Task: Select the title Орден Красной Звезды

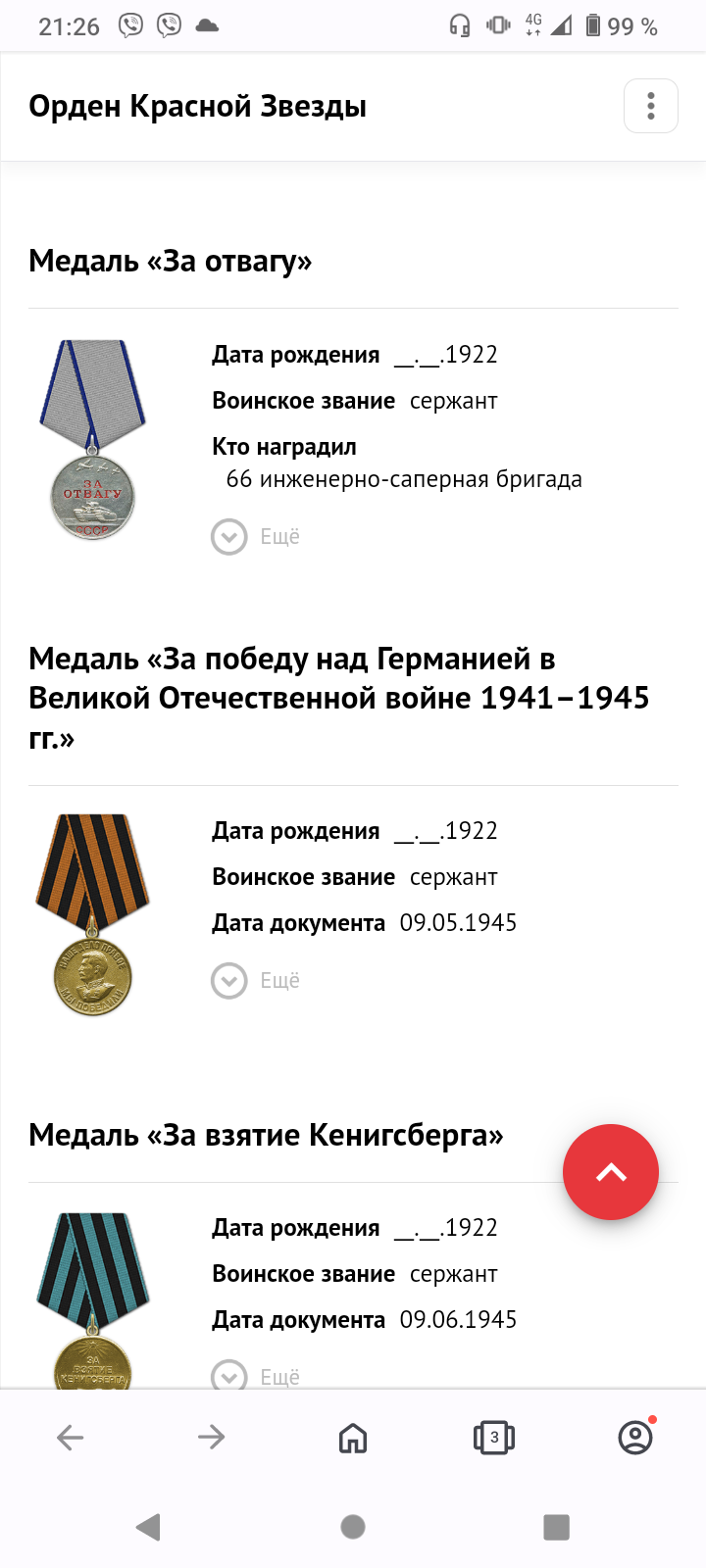Action: [198, 105]
